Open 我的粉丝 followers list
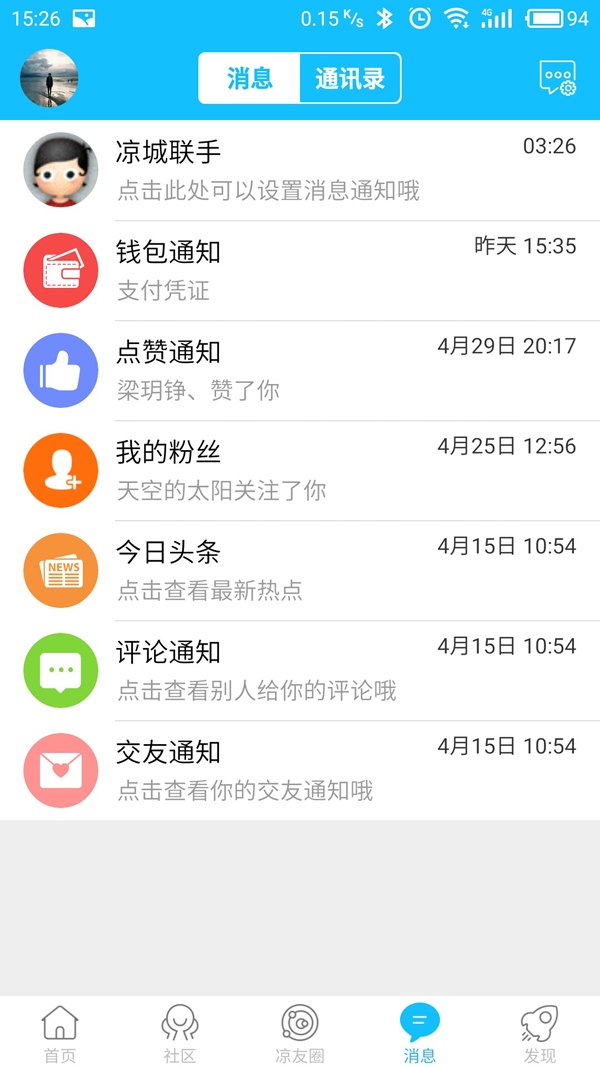The image size is (600, 1067). [300, 470]
